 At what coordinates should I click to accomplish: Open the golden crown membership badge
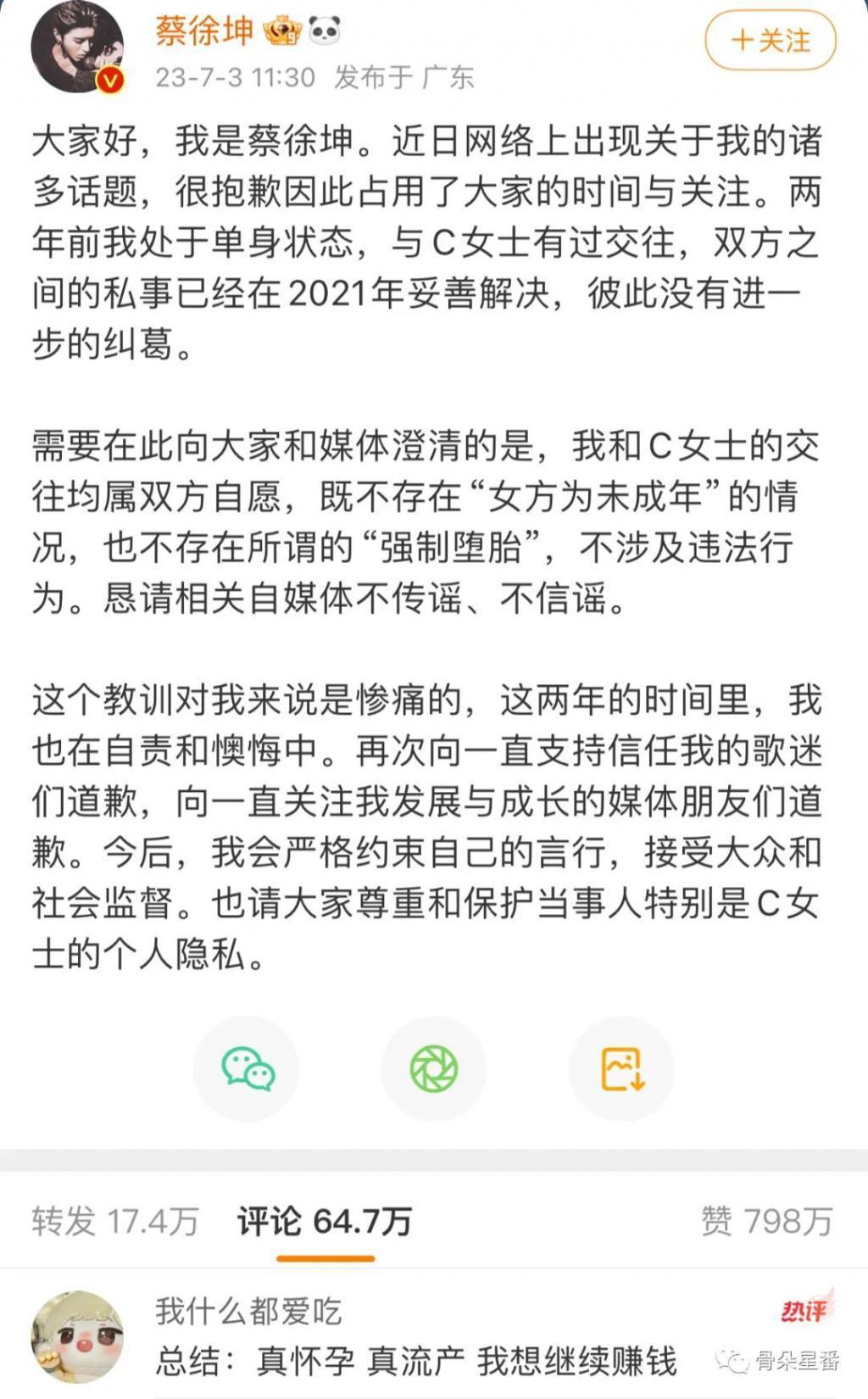click(x=283, y=32)
